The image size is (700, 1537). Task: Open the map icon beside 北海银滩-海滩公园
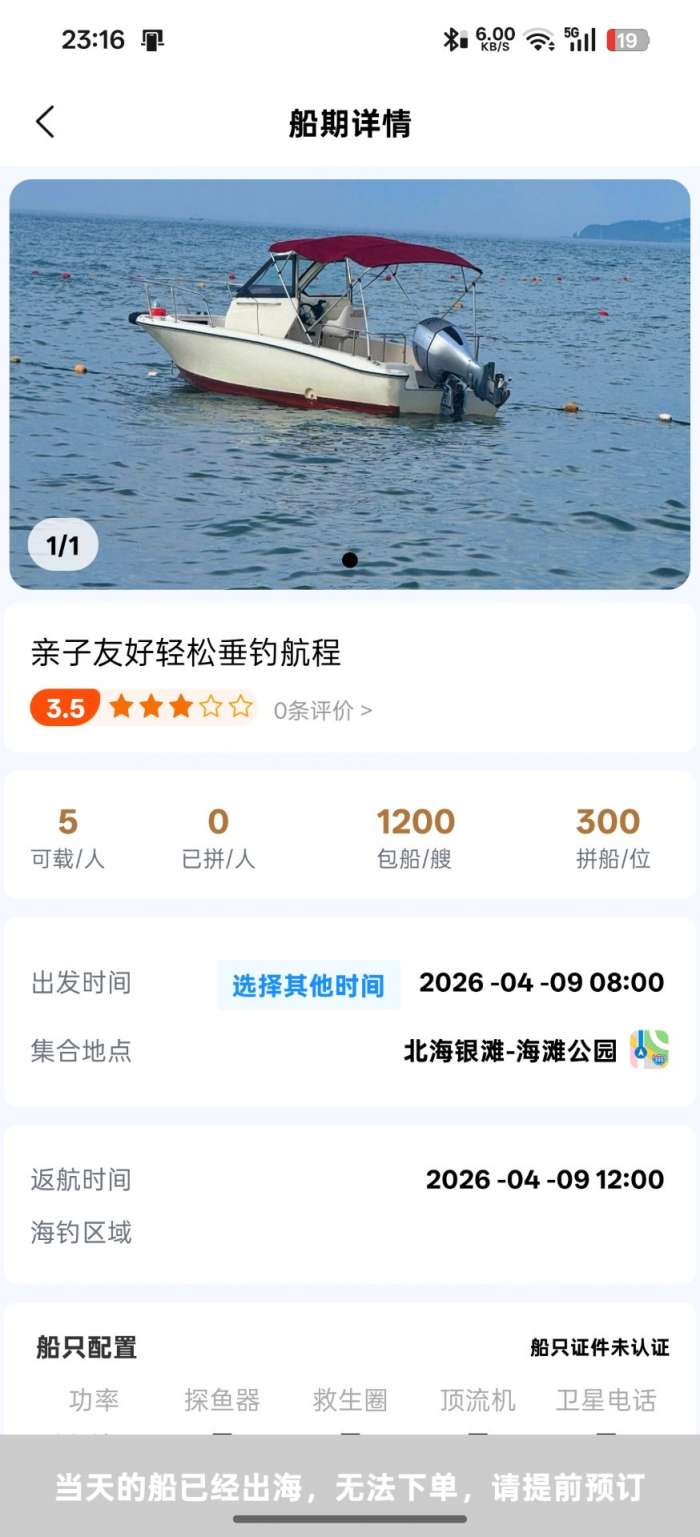[x=649, y=1050]
